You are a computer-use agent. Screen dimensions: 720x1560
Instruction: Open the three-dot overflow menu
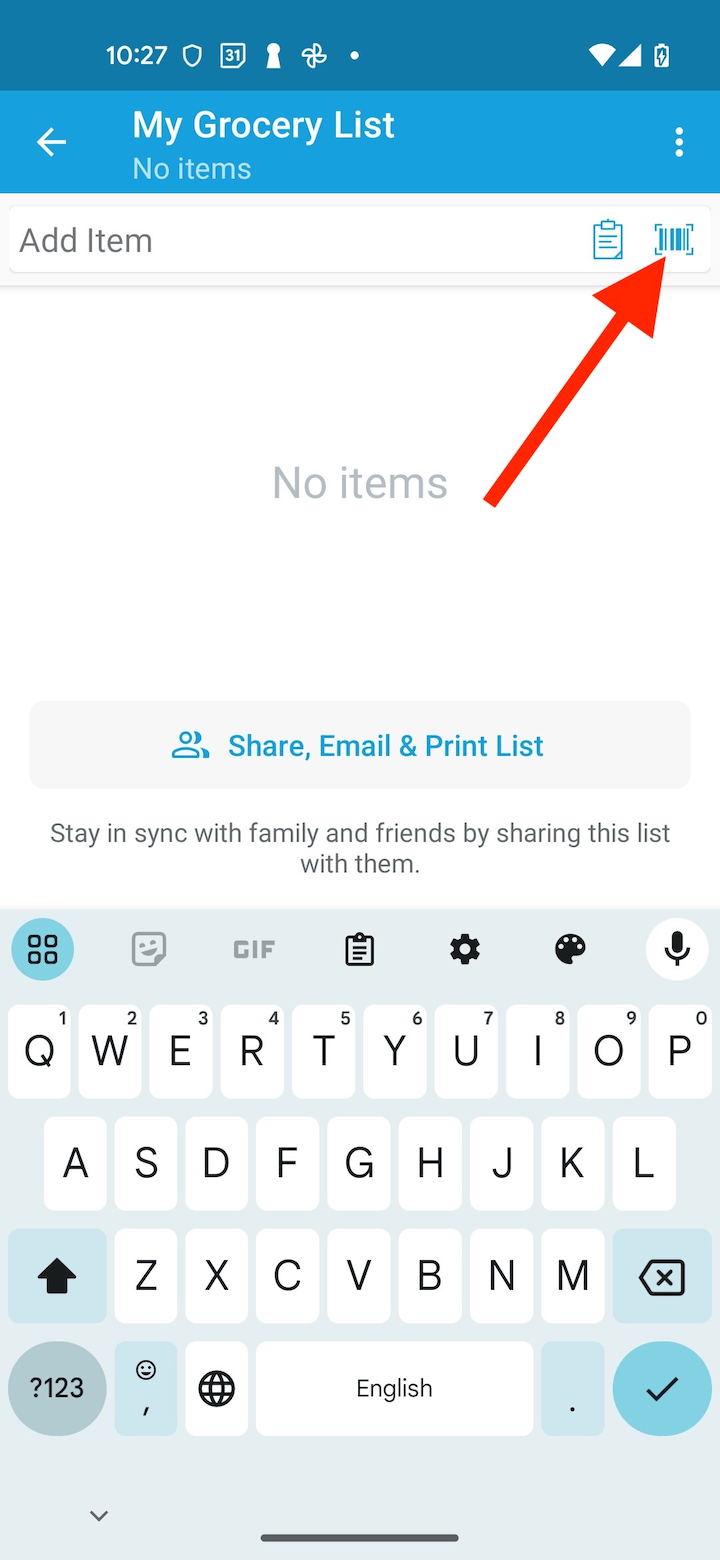pos(679,142)
